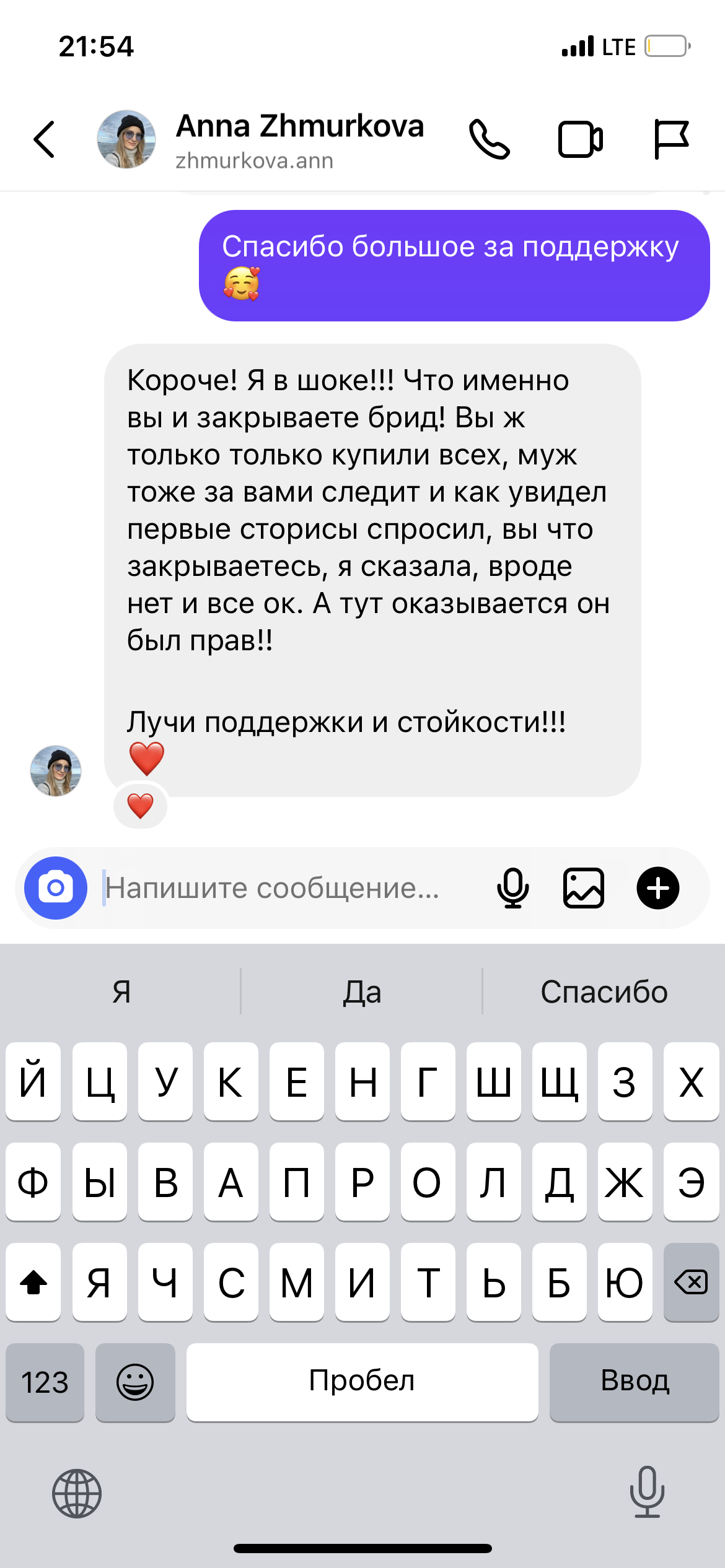Start a voice call with Anna
The width and height of the screenshot is (725, 1568).
pyautogui.click(x=489, y=139)
